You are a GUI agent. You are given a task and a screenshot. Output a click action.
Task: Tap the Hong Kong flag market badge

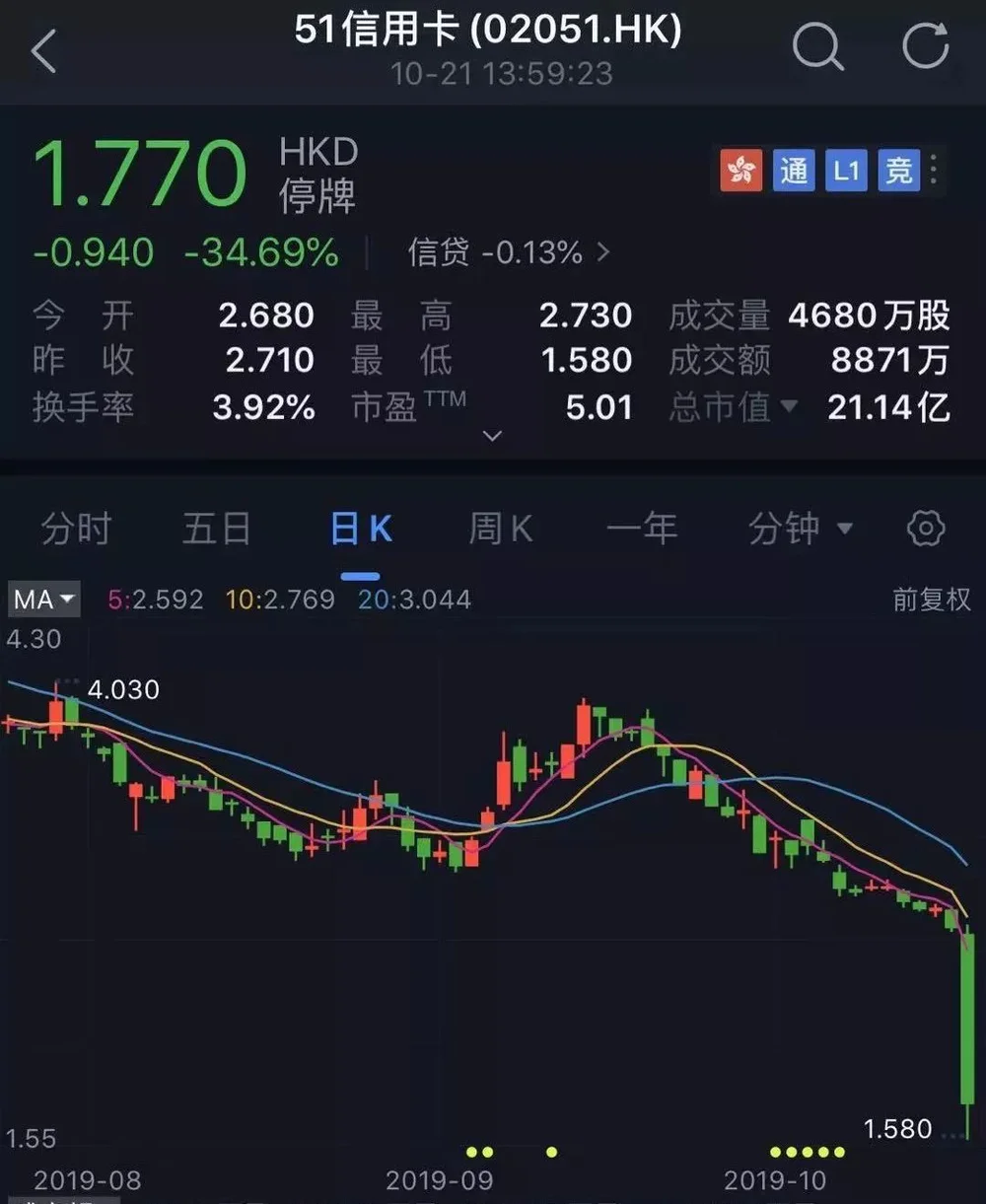(x=740, y=170)
